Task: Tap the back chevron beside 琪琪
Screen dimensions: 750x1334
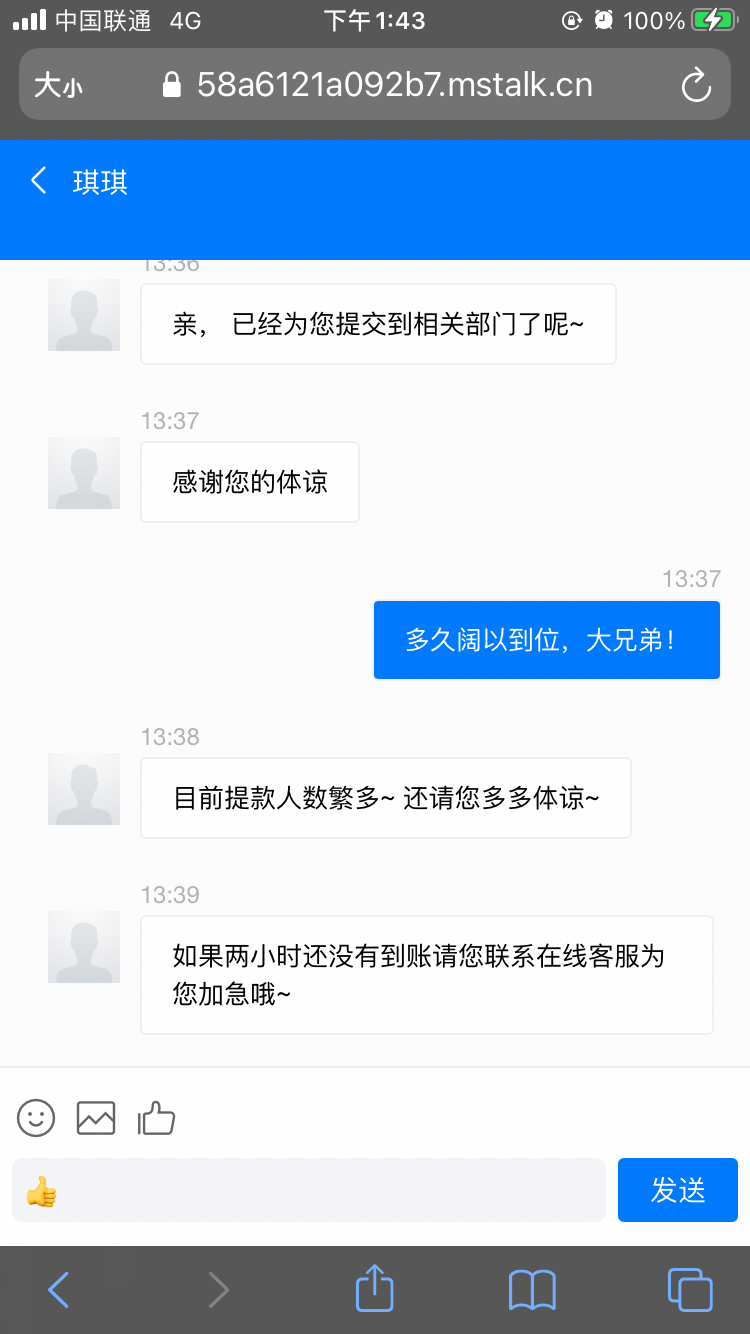Action: pos(38,181)
